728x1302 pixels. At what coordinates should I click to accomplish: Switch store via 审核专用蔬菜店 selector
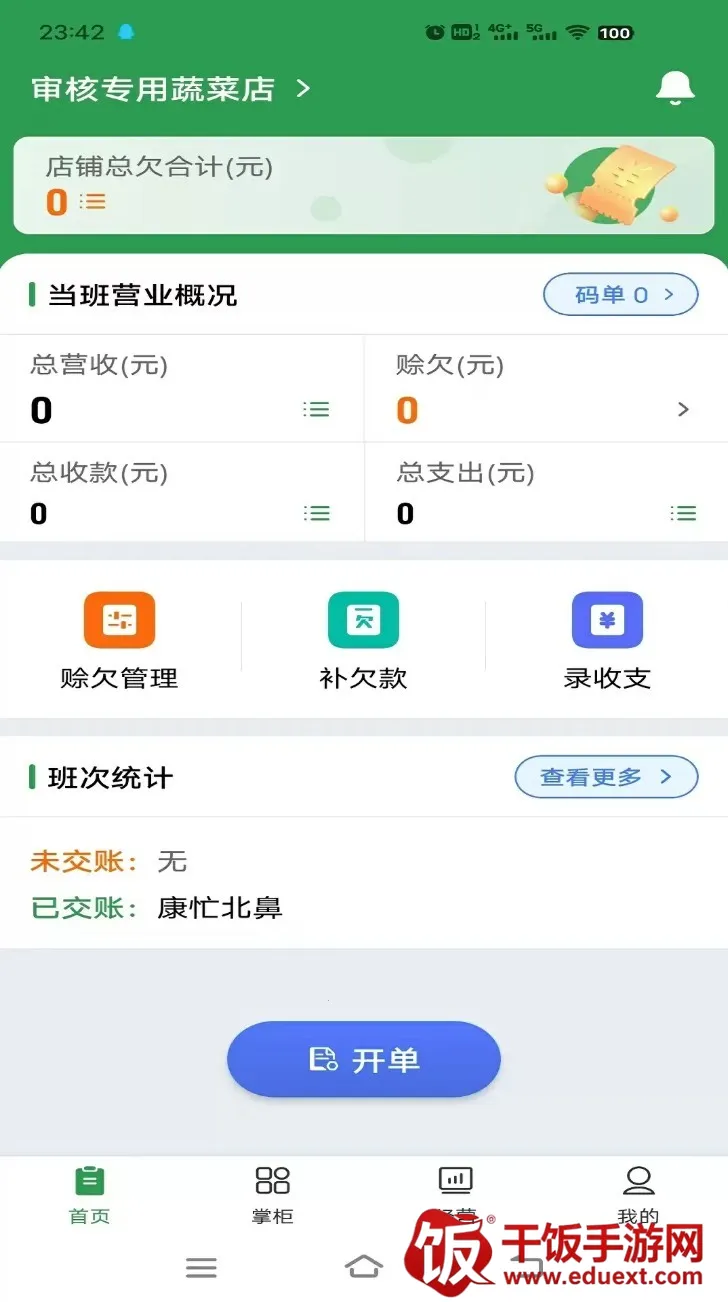coord(170,89)
